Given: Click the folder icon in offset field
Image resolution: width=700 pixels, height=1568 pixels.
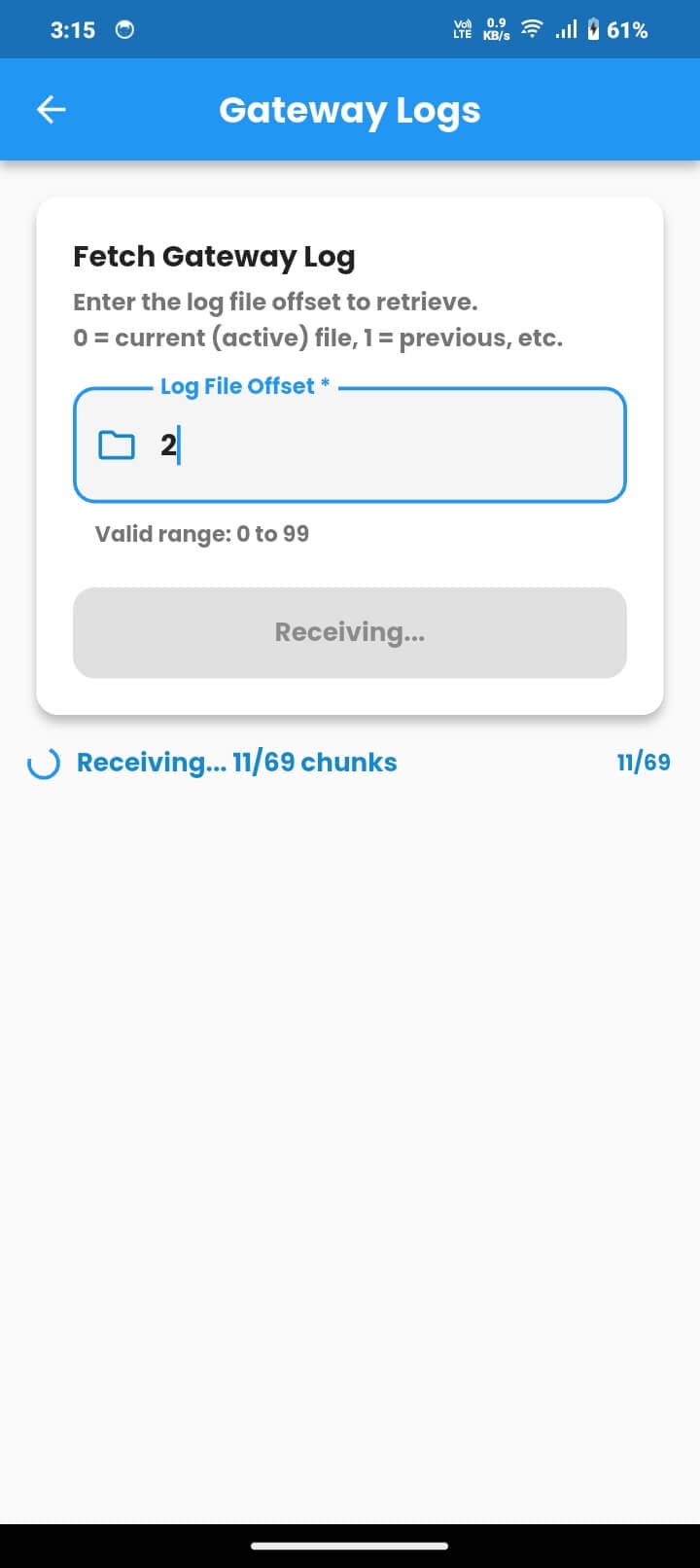Looking at the screenshot, I should point(117,445).
